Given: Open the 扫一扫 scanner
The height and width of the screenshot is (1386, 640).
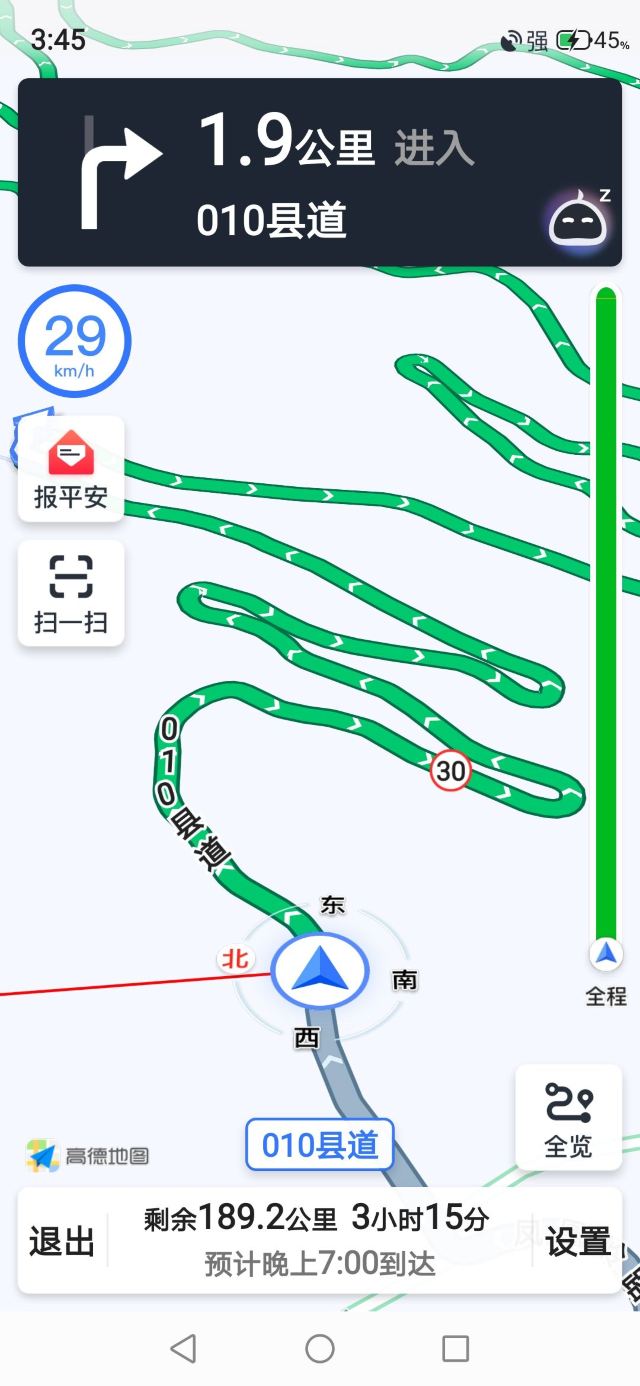Looking at the screenshot, I should point(71,593).
